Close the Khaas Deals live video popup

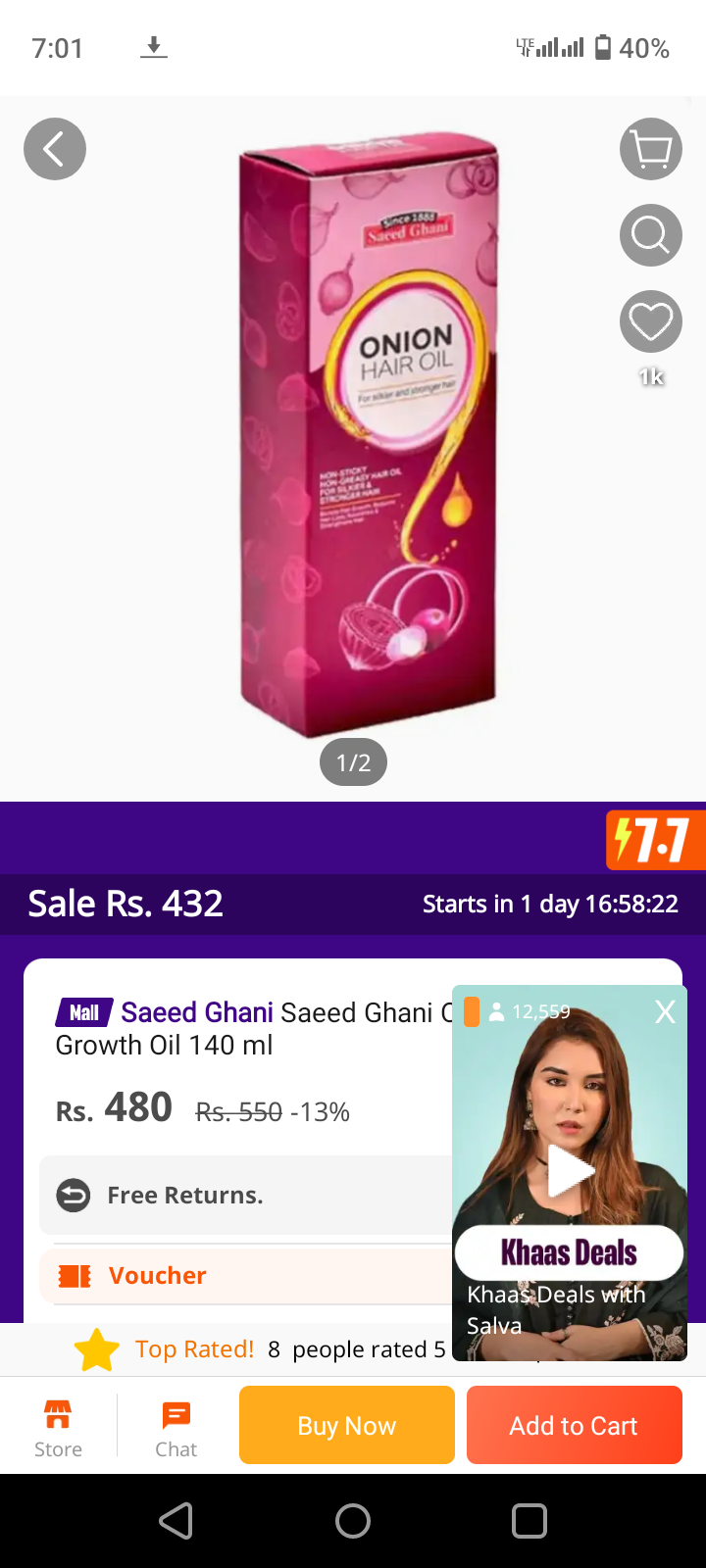(x=665, y=1012)
